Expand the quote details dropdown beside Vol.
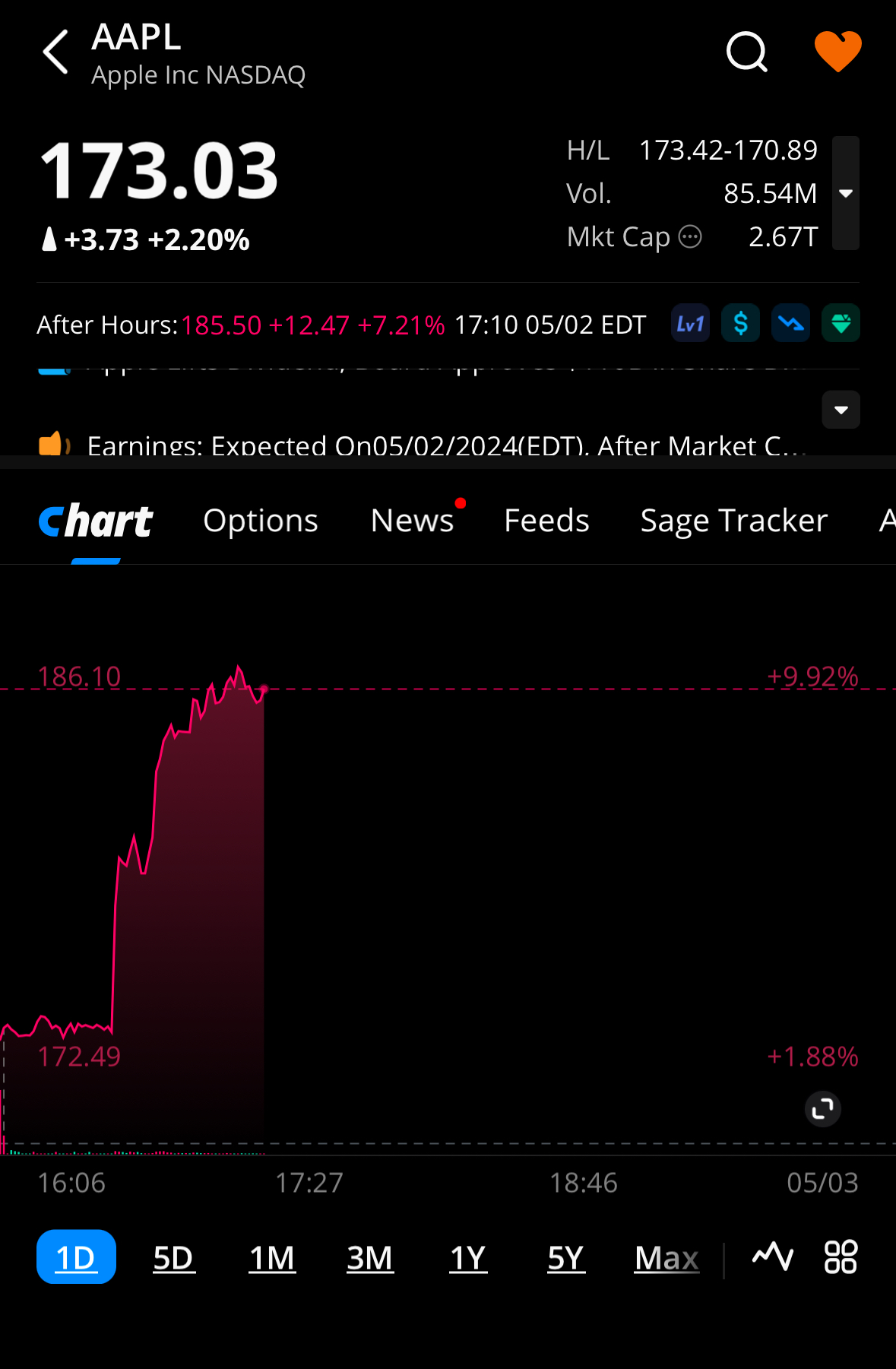The image size is (896, 1369). [x=845, y=193]
